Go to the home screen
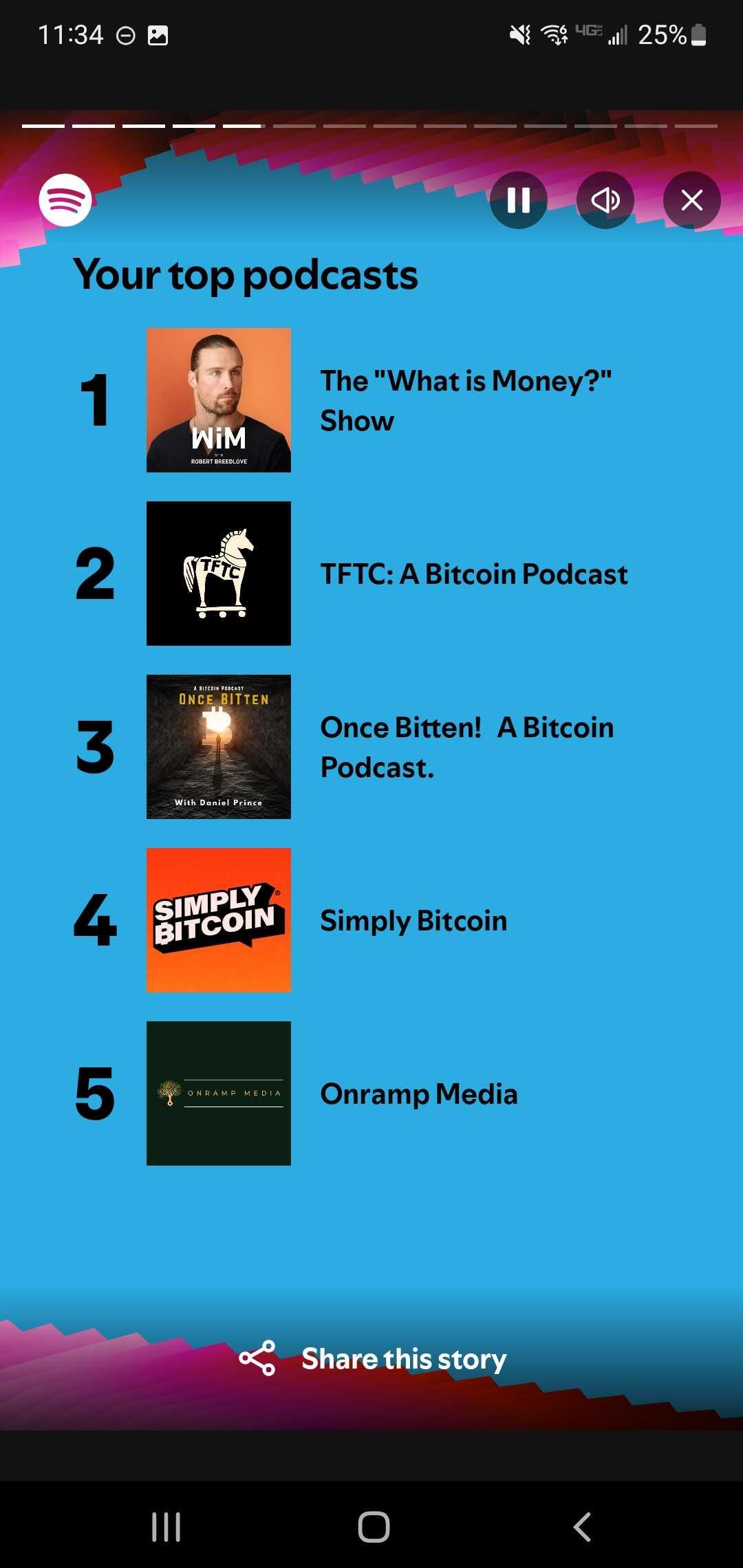 tap(374, 1527)
